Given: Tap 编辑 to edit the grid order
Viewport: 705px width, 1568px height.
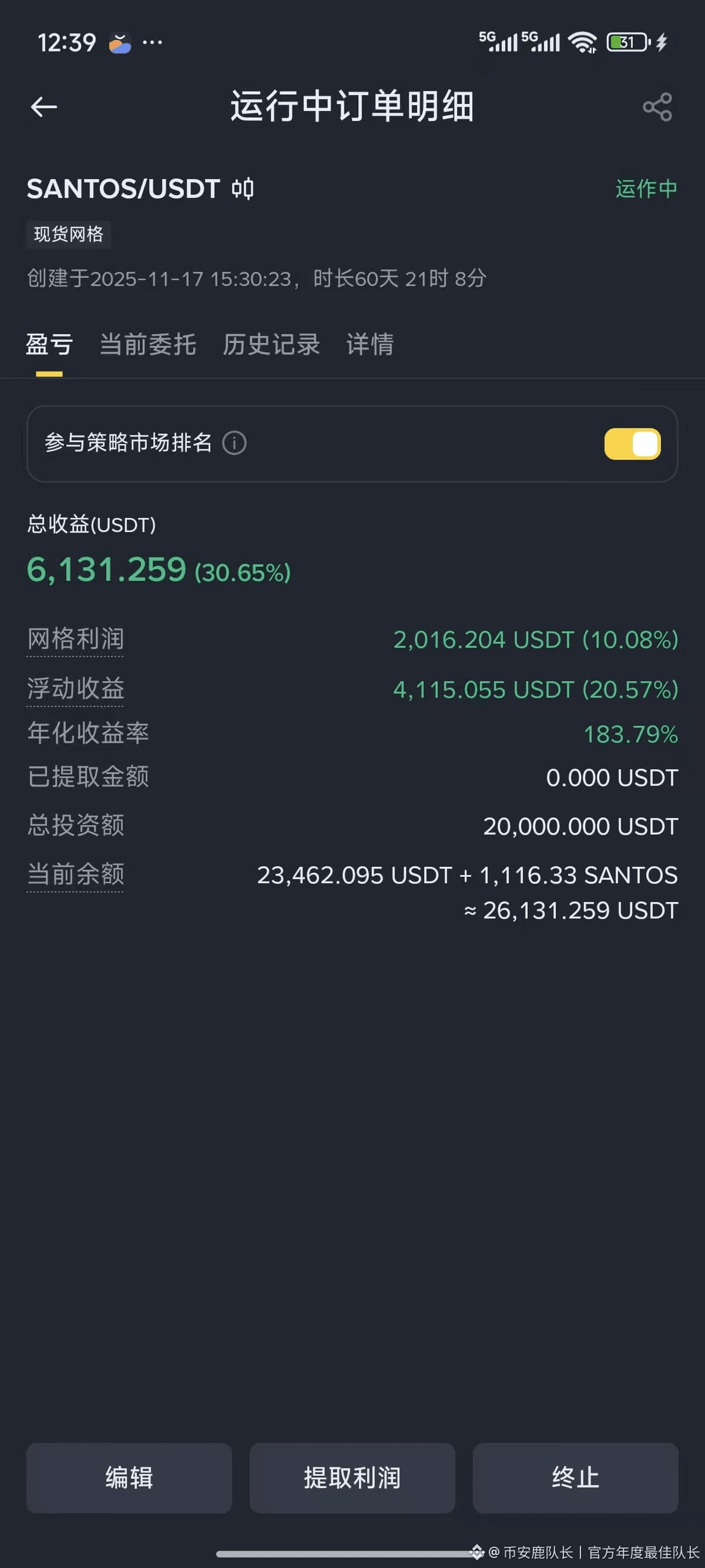Looking at the screenshot, I should (x=129, y=1479).
